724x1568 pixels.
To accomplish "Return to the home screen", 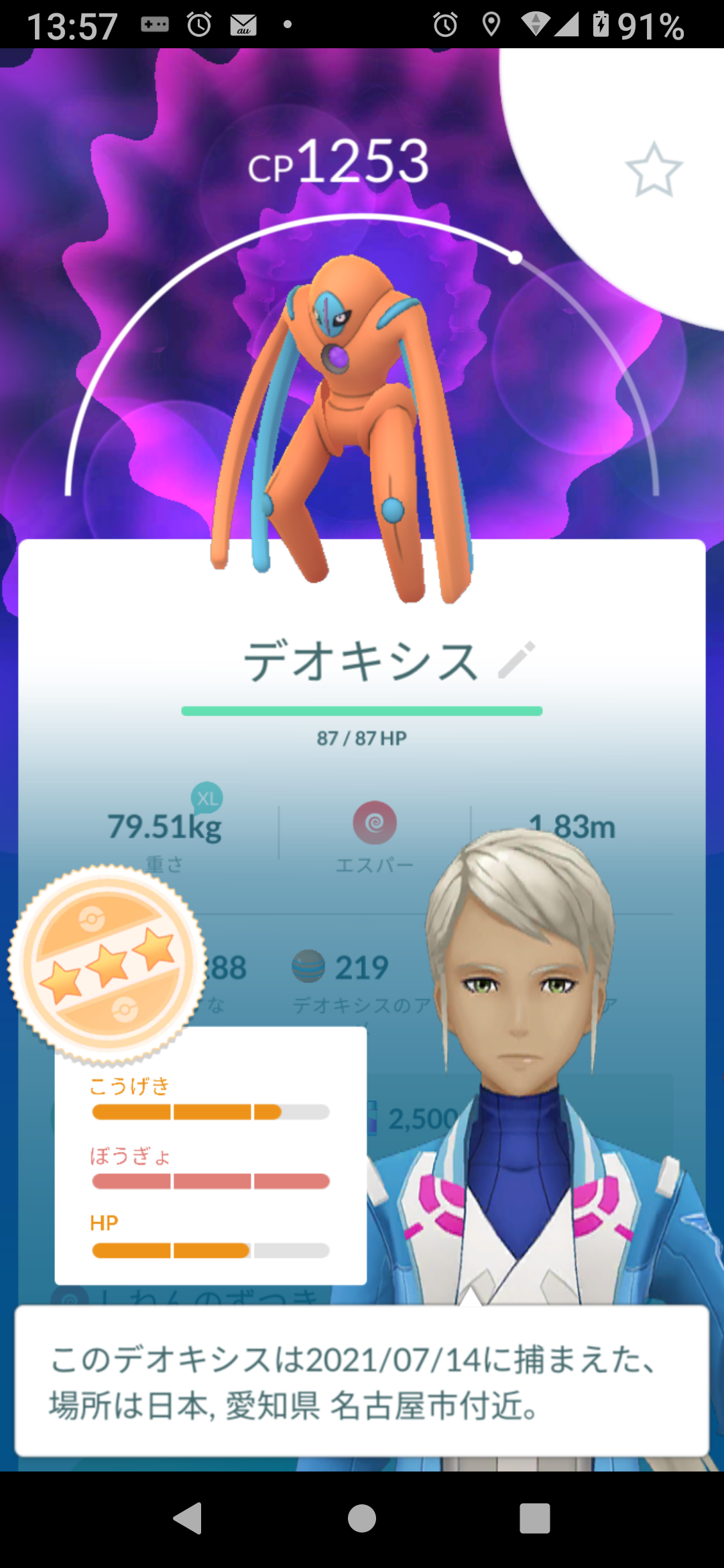I will (362, 1518).
